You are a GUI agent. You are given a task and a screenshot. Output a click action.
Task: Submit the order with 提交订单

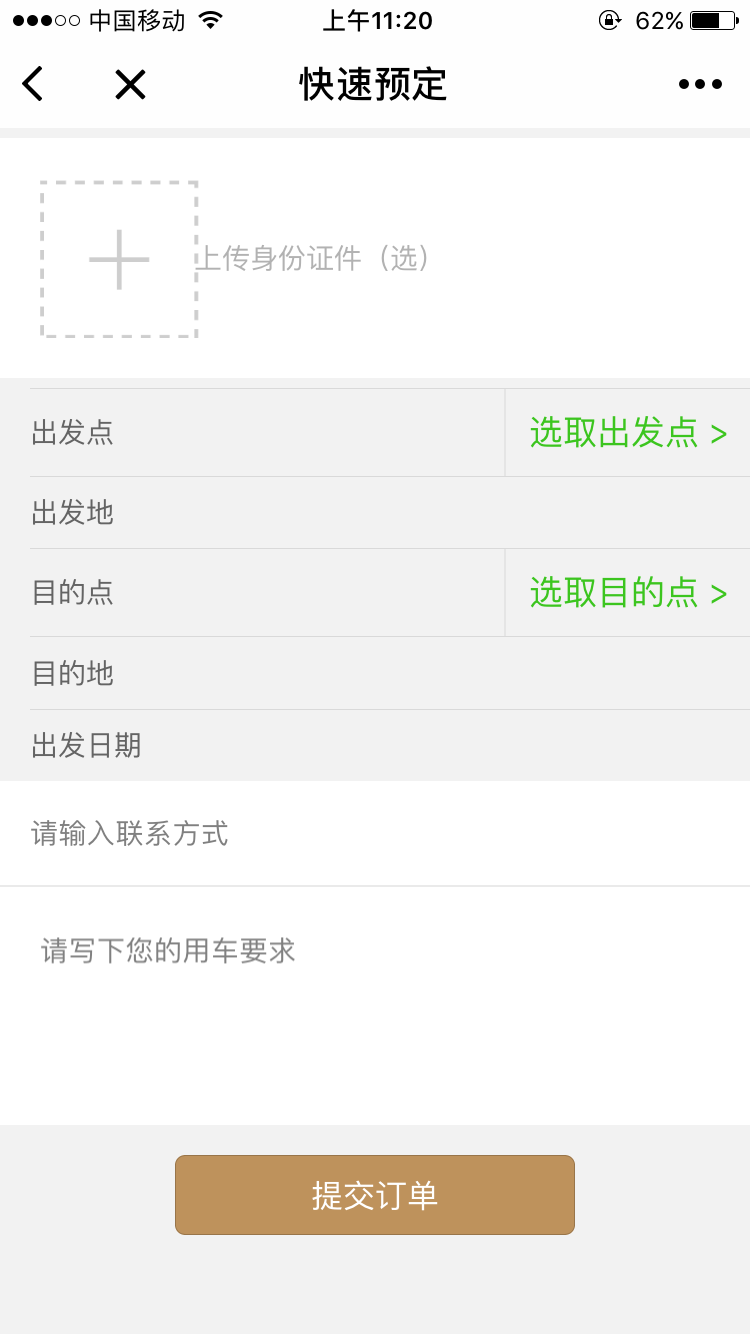point(375,1195)
